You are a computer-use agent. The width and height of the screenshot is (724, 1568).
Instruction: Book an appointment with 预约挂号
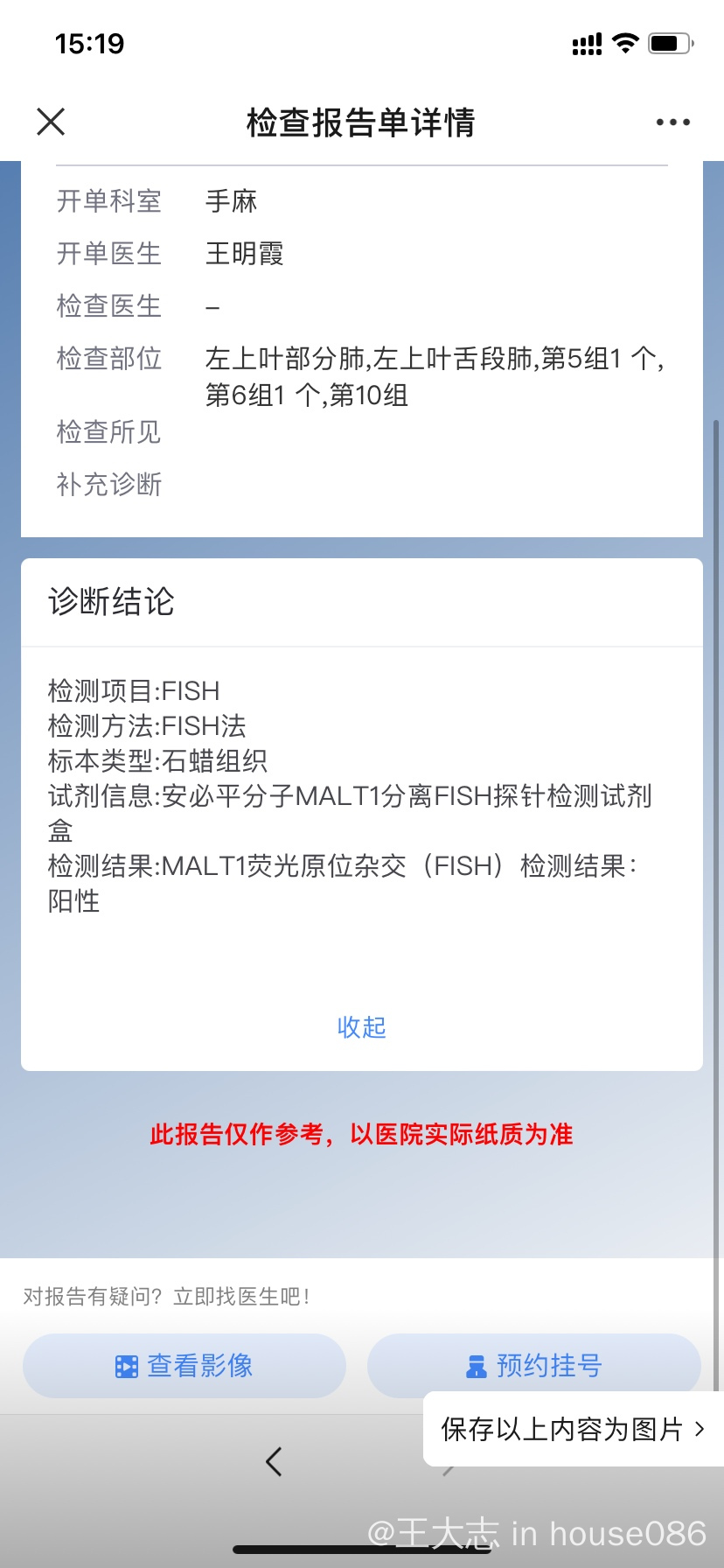click(533, 1363)
